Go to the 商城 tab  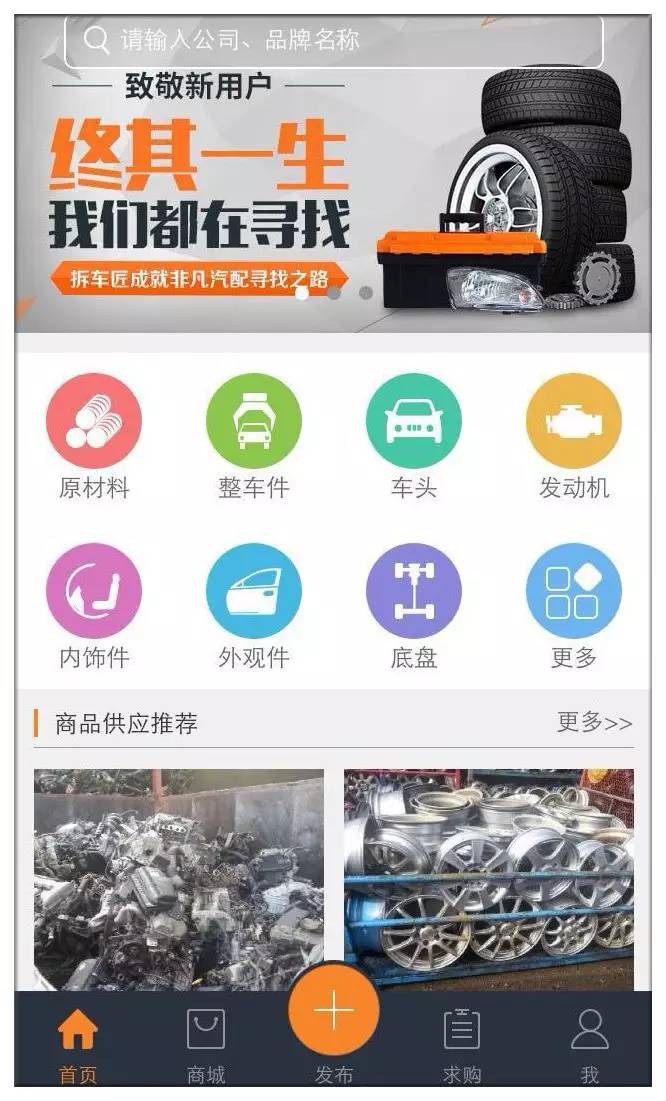[x=206, y=1045]
